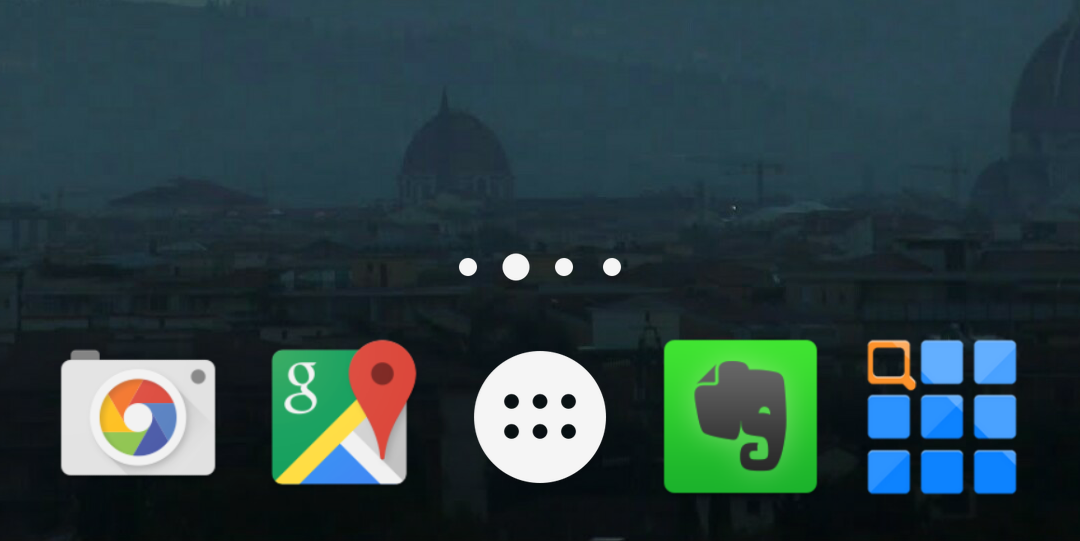
Task: Open the app drawer
Action: pos(540,416)
